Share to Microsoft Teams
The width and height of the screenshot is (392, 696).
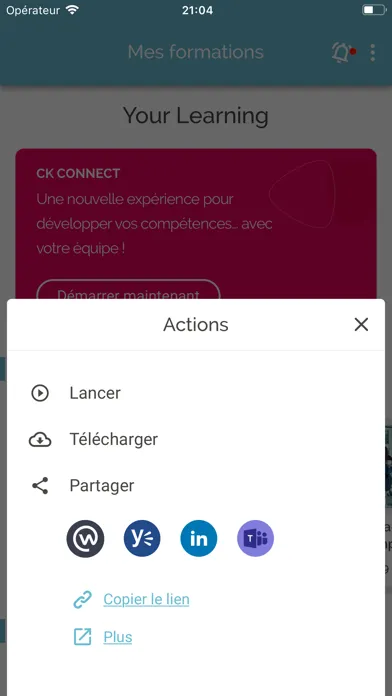(256, 538)
